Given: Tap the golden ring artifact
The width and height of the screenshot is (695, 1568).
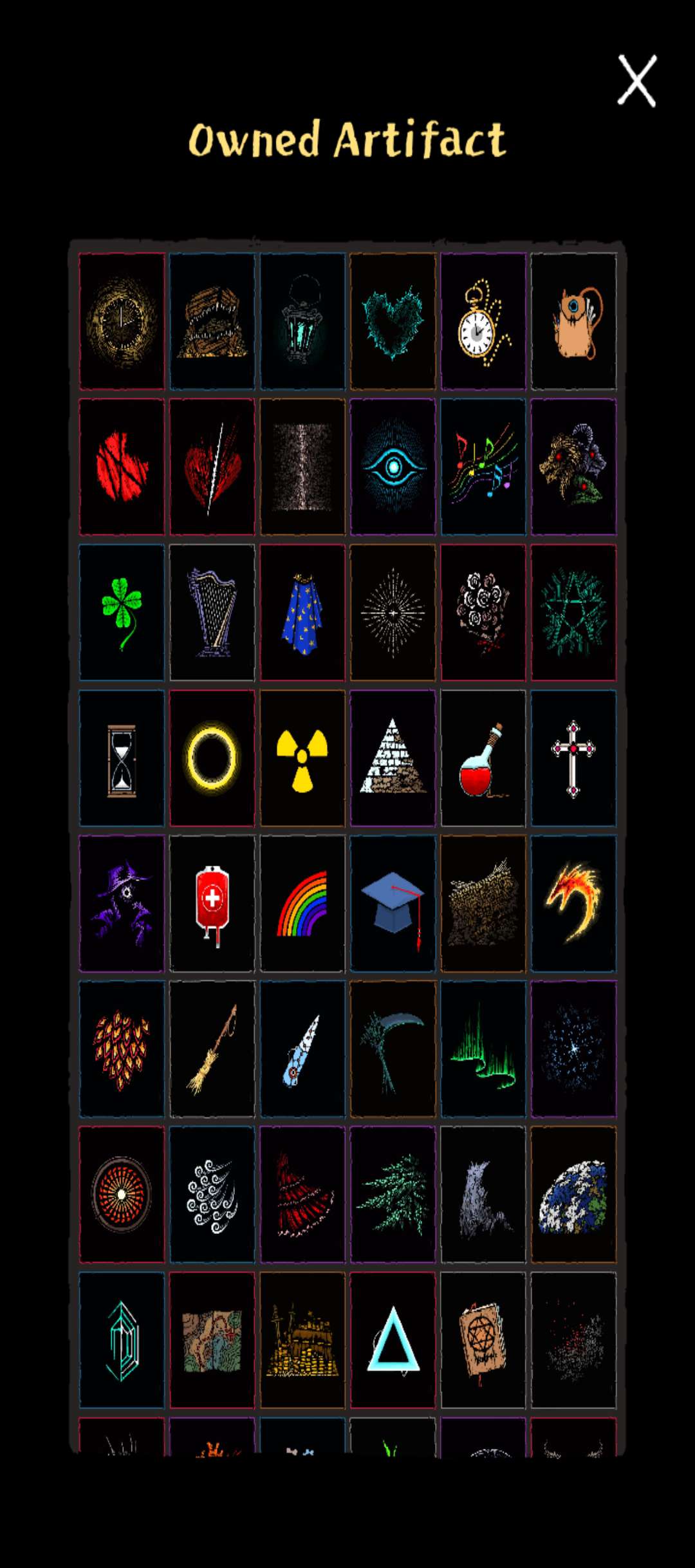Looking at the screenshot, I should click(x=212, y=758).
